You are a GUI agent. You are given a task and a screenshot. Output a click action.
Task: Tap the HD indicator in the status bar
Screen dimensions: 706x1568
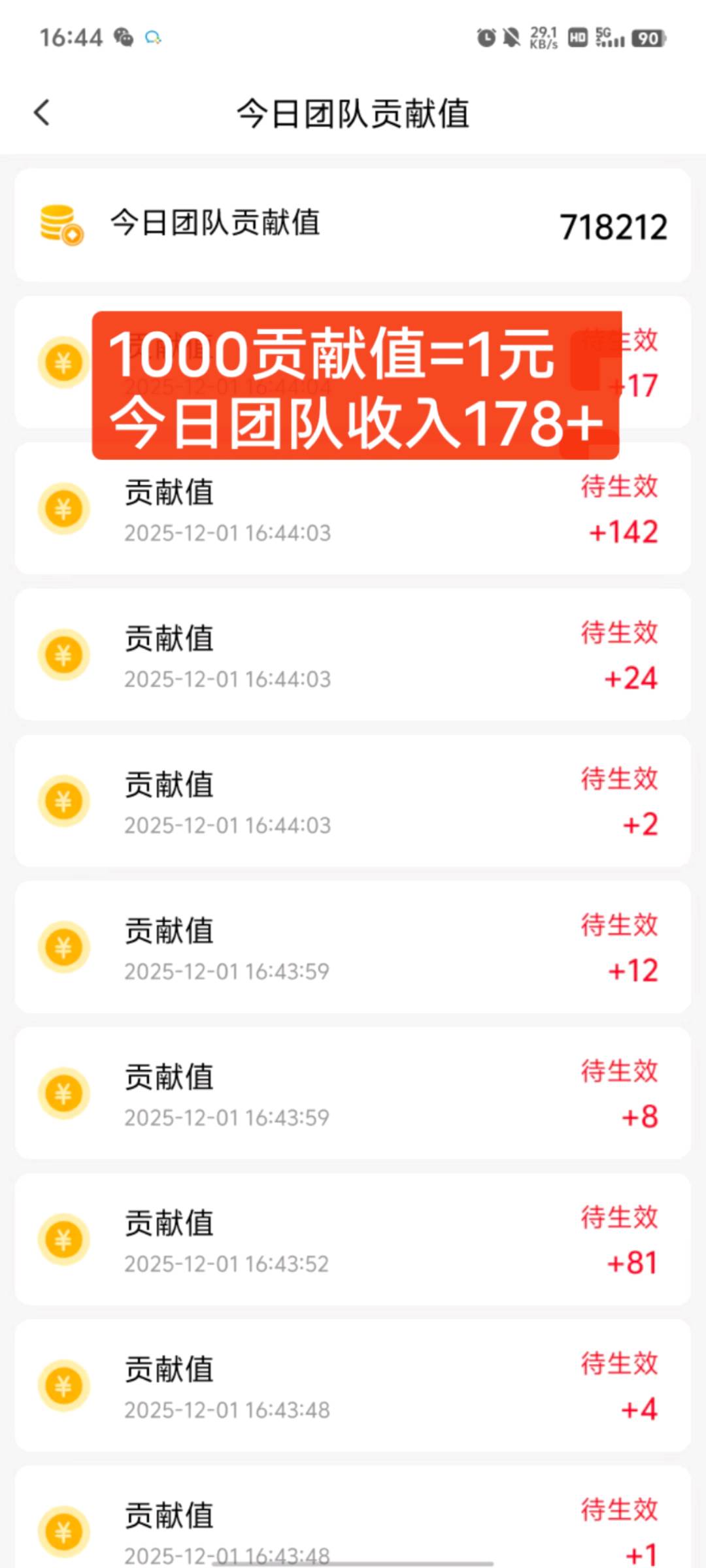pyautogui.click(x=575, y=39)
